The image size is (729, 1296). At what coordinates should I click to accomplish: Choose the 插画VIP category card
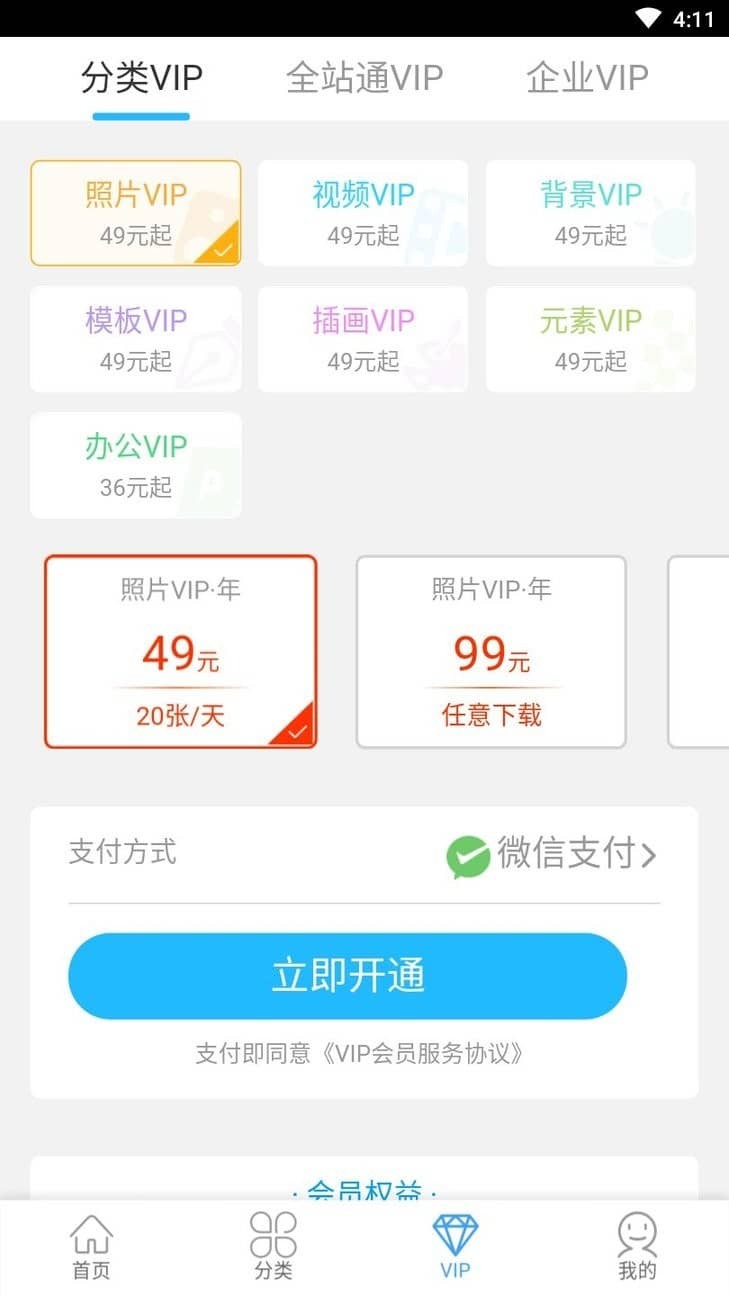(x=363, y=339)
